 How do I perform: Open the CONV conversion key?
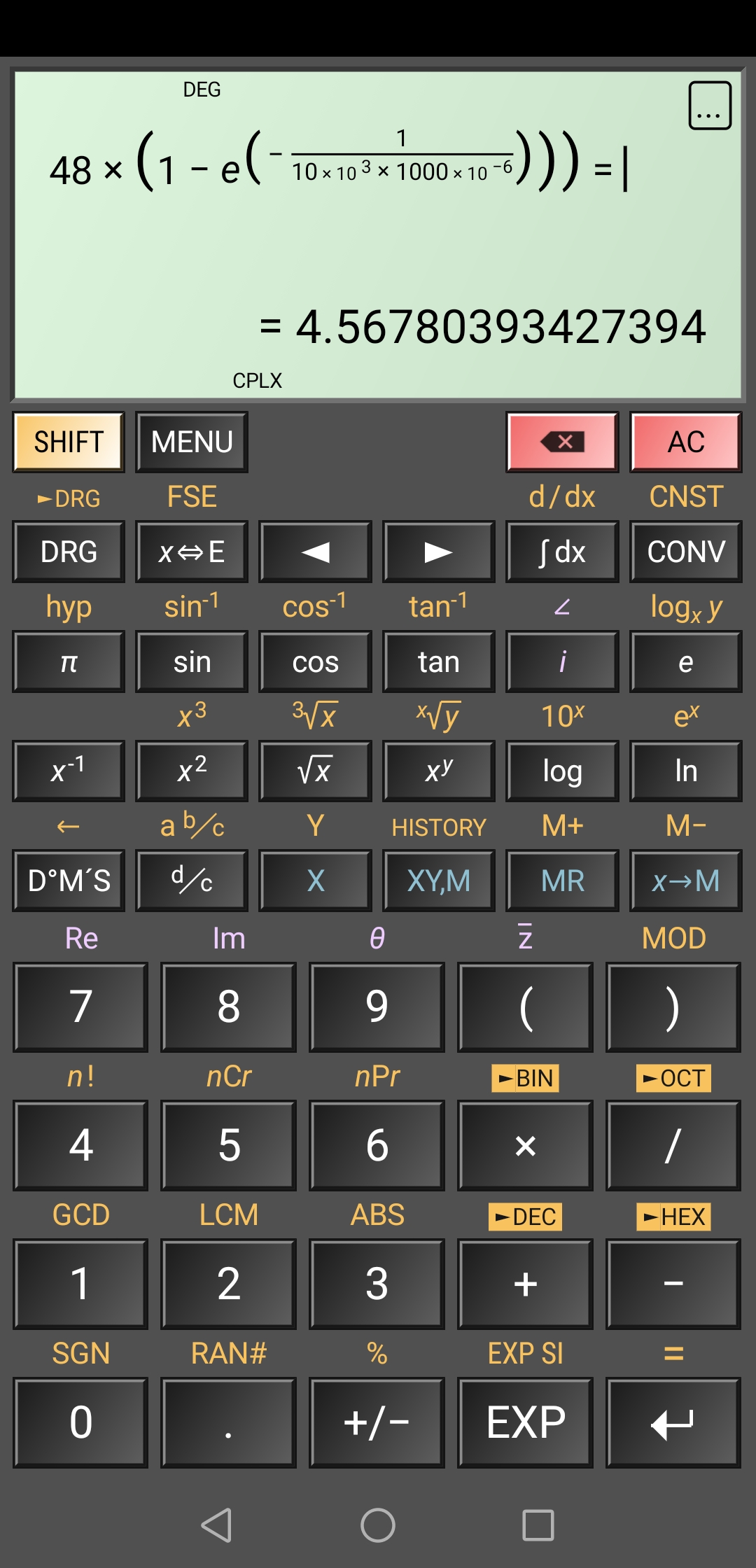point(685,552)
